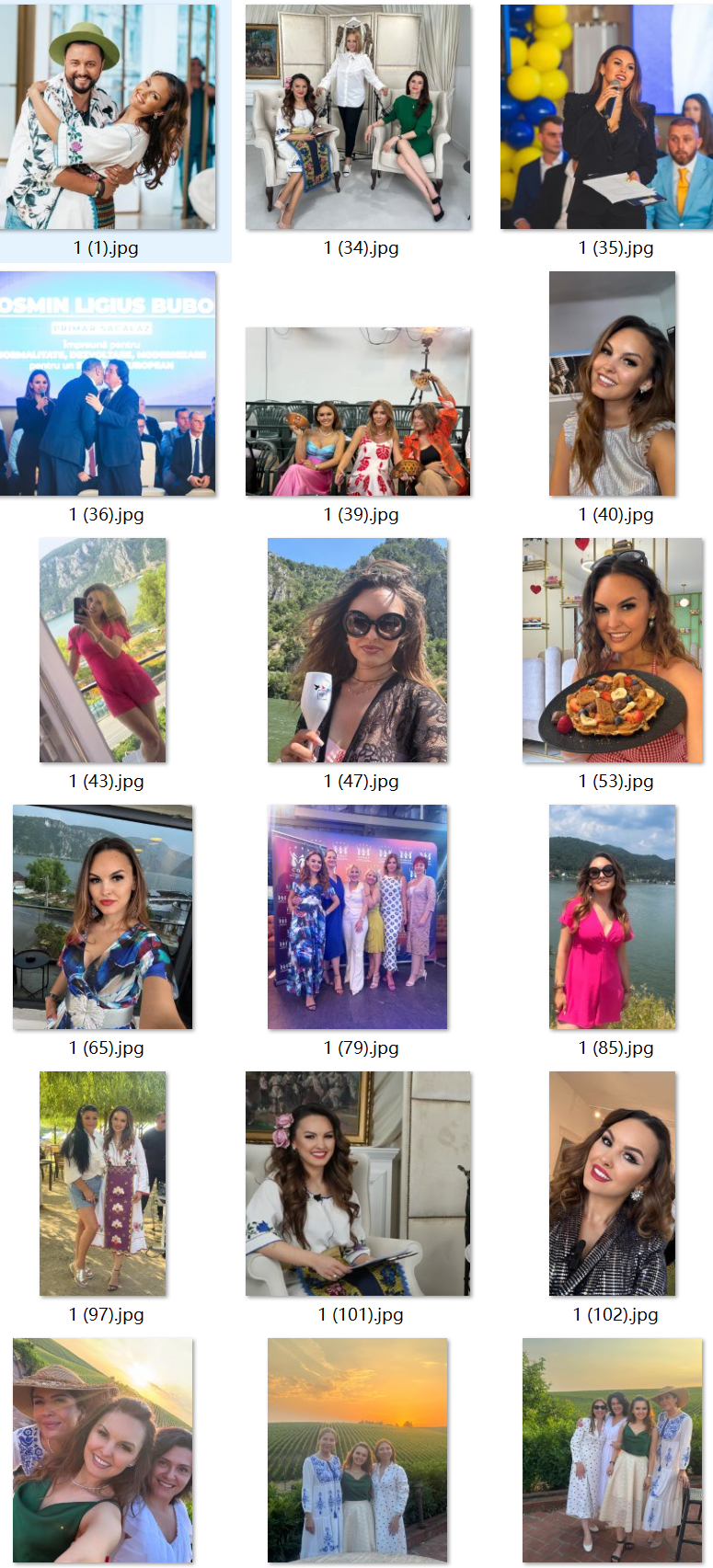
Task: Open group photo 1 (79).jpg
Action: tap(358, 917)
